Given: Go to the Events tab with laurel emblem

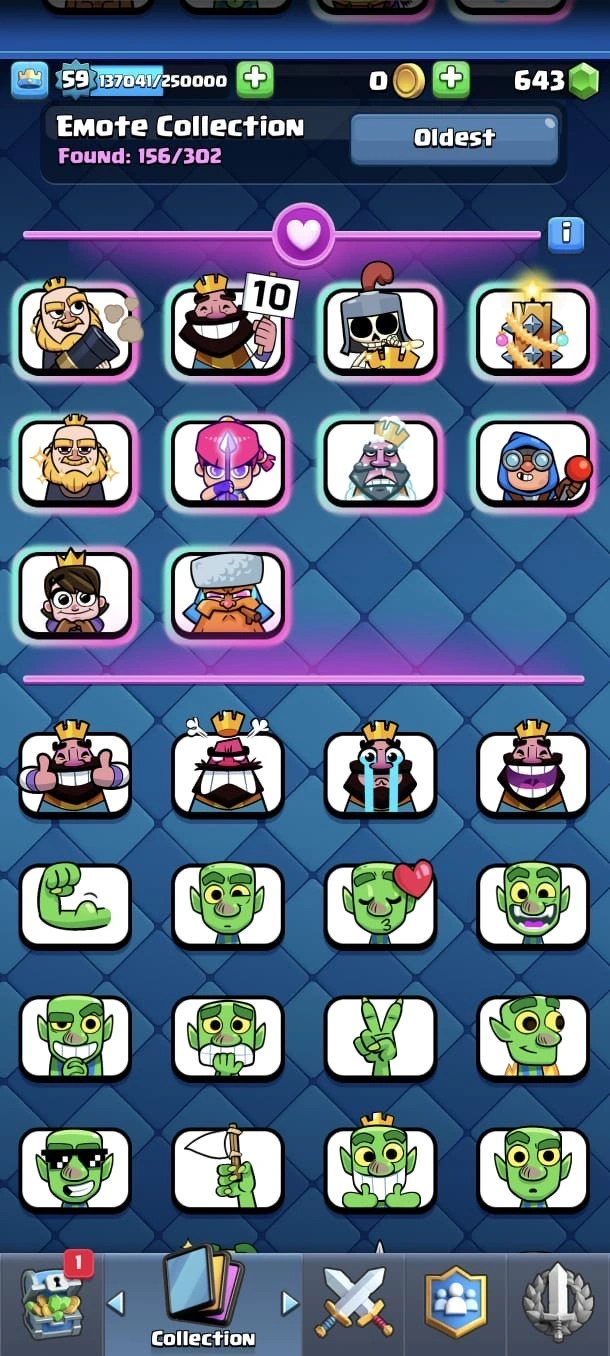Looking at the screenshot, I should pos(558,1302).
